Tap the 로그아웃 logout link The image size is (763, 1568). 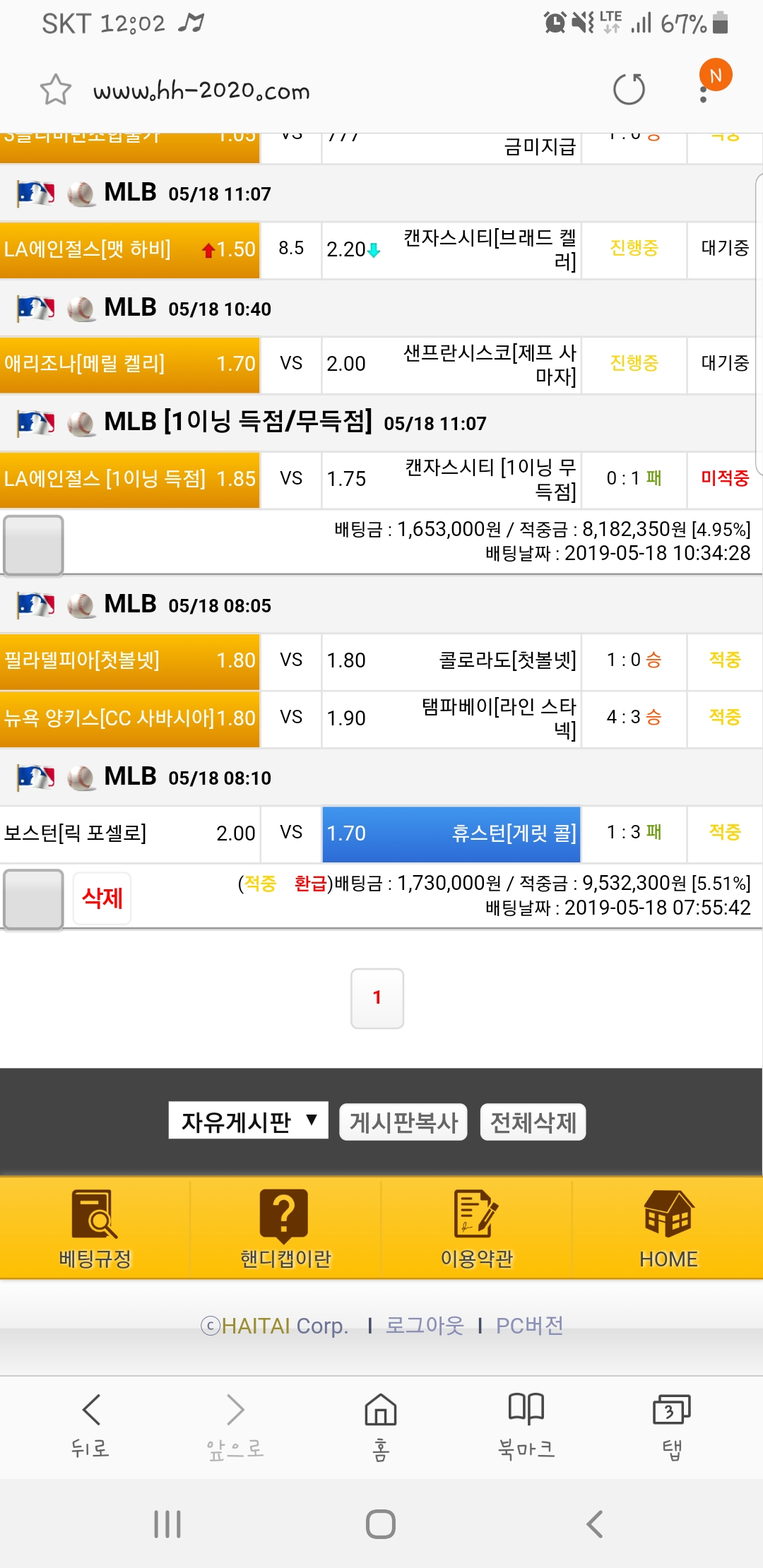click(424, 1326)
